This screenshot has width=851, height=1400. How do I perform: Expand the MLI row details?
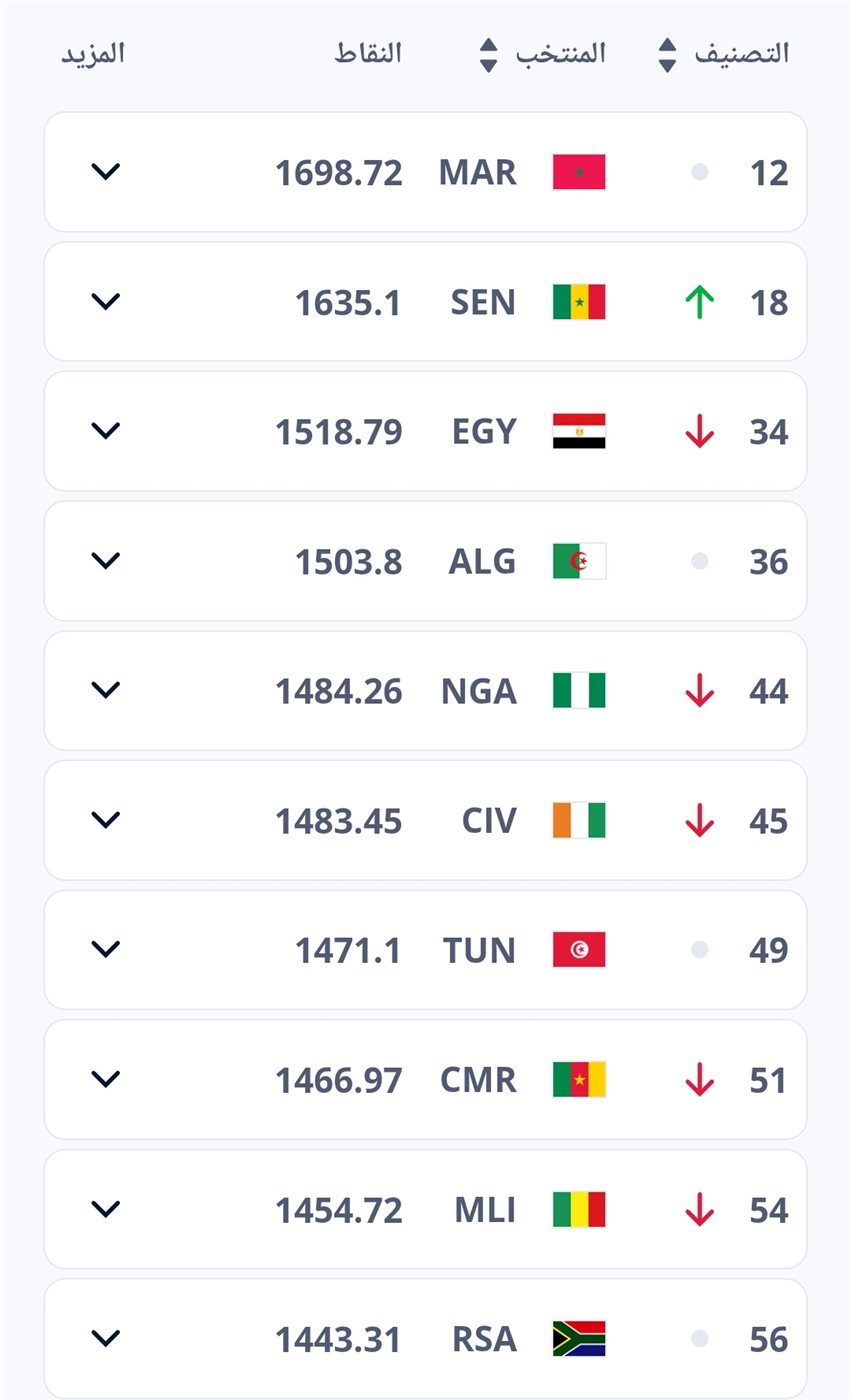(x=105, y=1209)
